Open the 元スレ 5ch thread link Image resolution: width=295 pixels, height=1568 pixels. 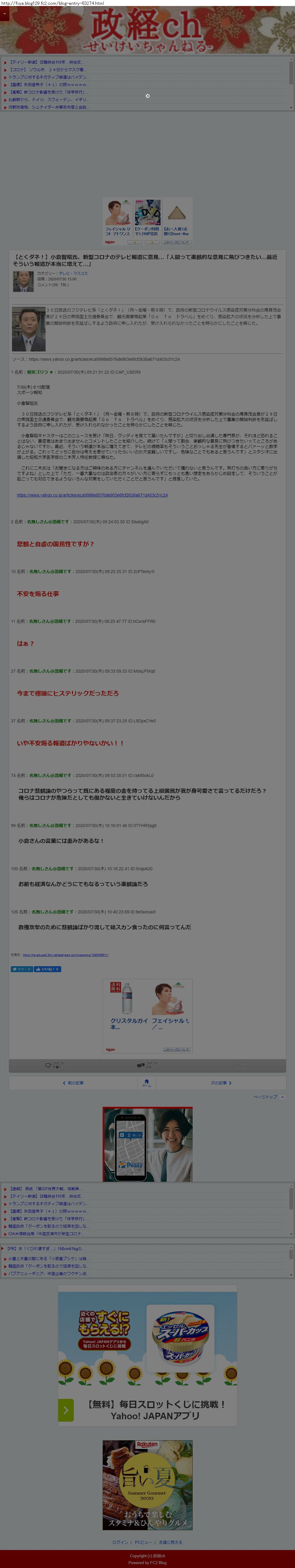pos(66,955)
